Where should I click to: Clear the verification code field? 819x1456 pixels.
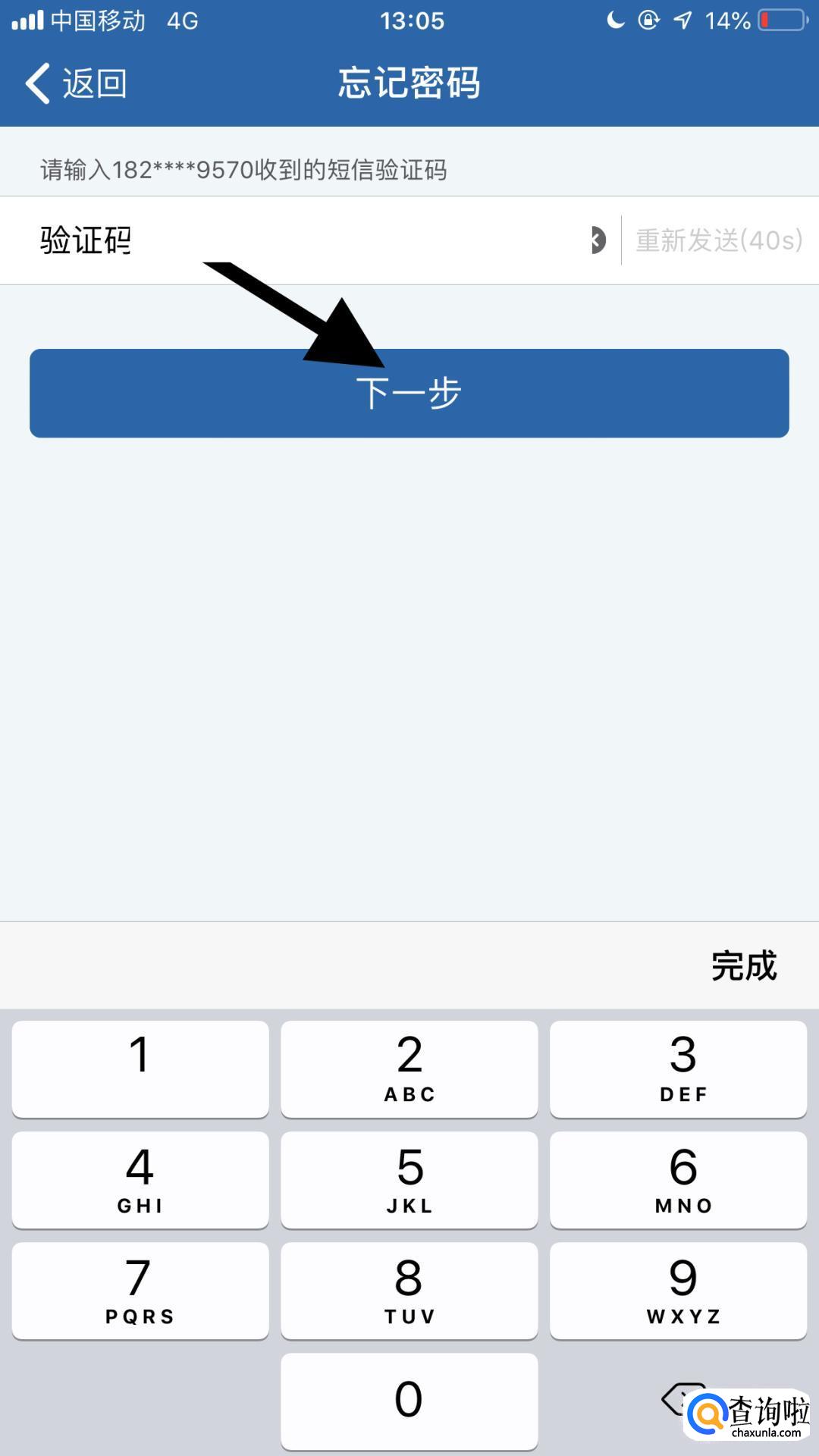click(598, 240)
